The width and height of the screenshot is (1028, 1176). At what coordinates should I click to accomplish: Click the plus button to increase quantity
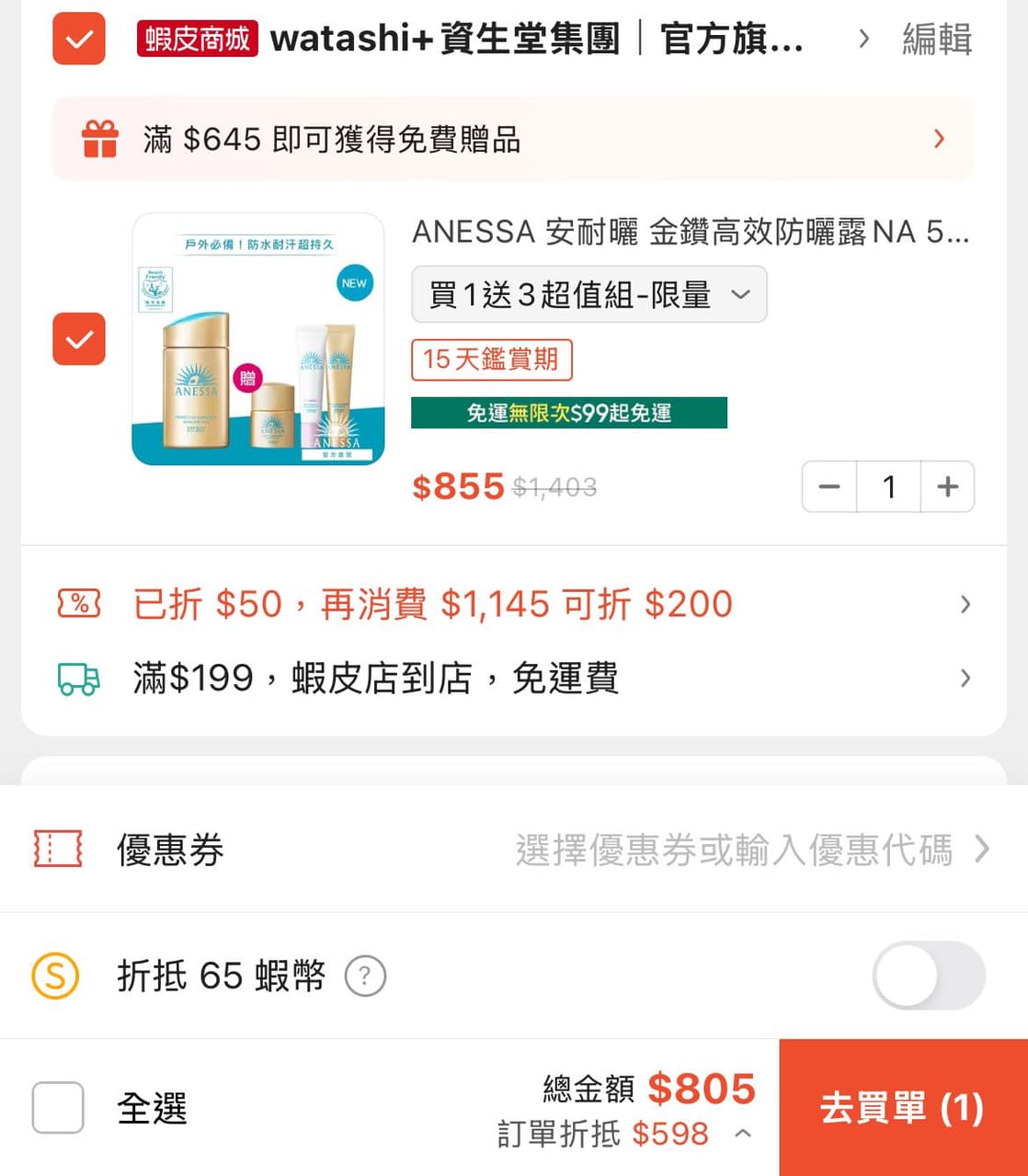coord(947,486)
